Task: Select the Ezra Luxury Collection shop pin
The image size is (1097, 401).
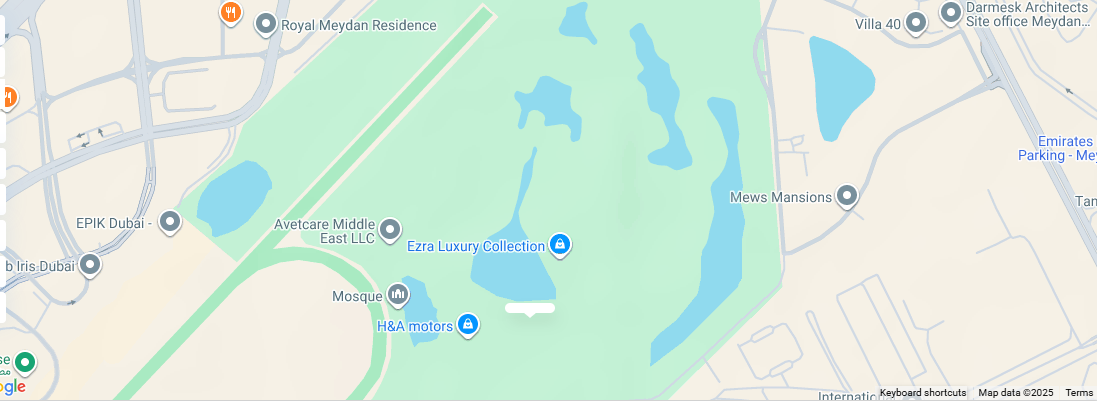Action: click(560, 243)
